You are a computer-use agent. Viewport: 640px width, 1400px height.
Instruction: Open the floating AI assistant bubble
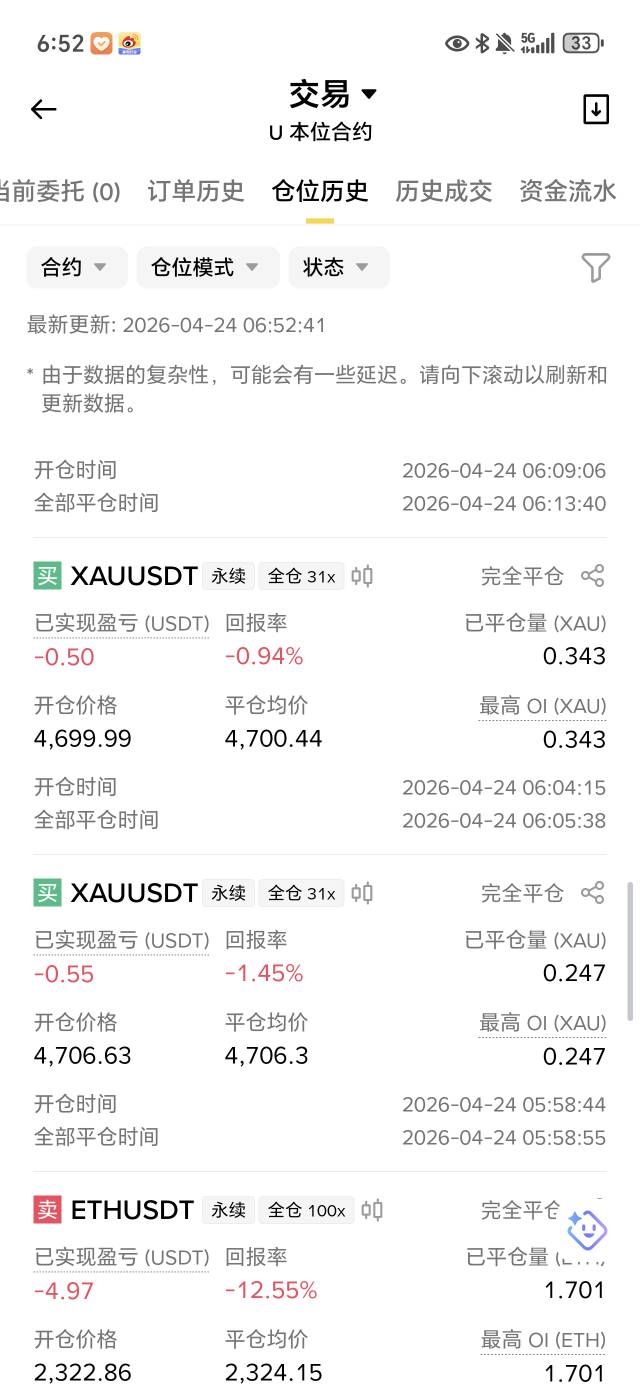(586, 1229)
